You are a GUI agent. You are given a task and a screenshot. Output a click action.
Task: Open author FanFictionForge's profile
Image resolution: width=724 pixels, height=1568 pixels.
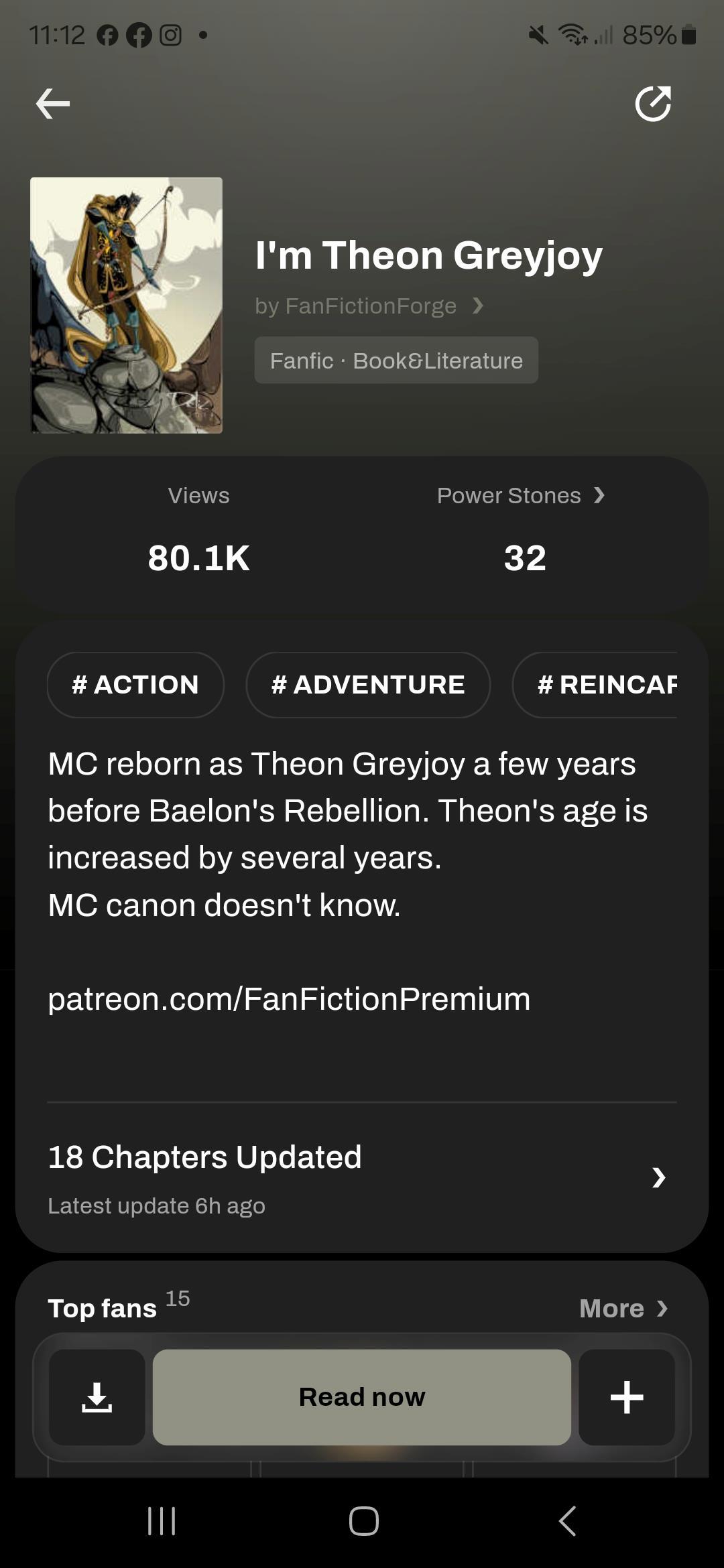point(369,306)
